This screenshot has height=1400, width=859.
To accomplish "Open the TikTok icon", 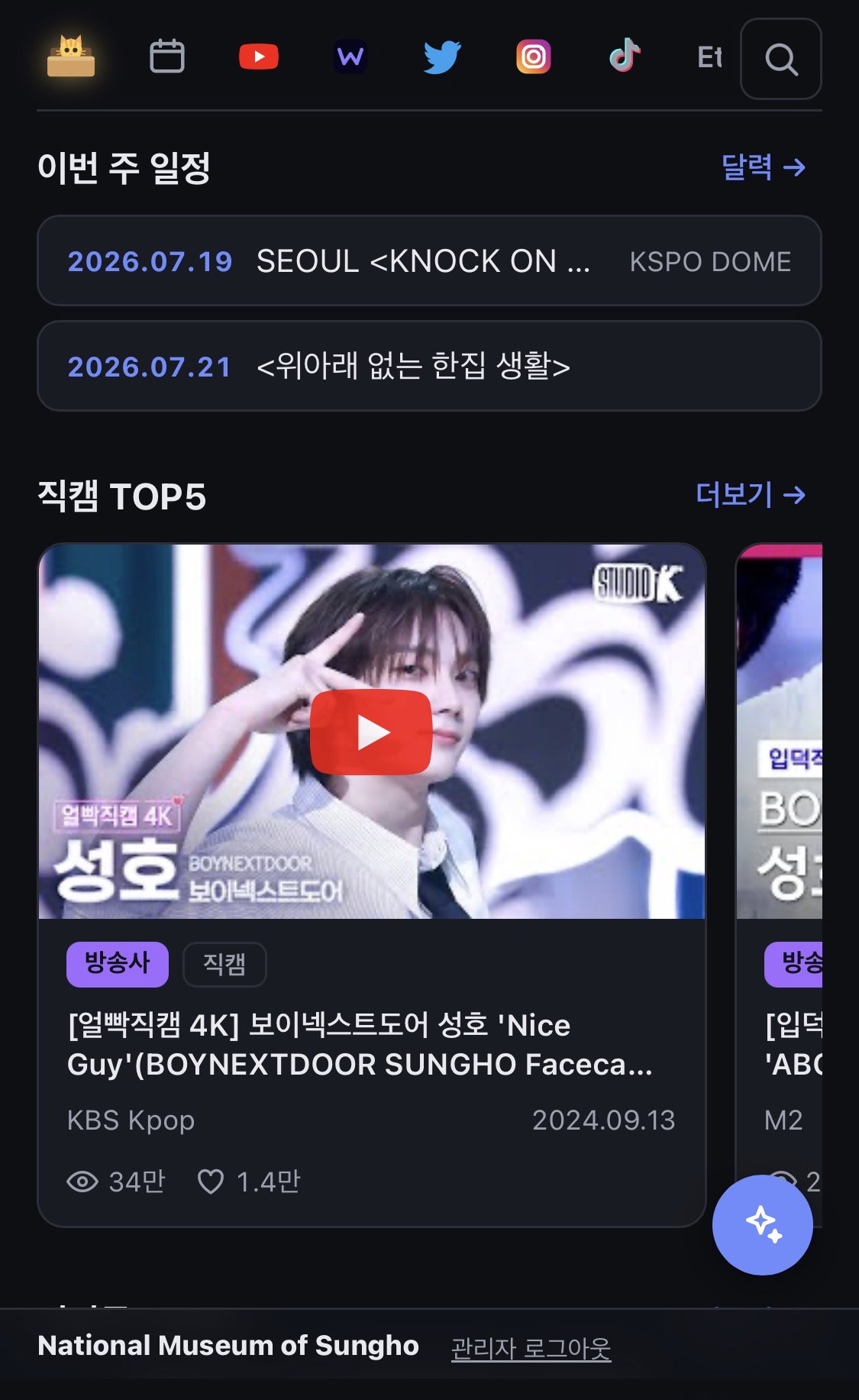I will (x=625, y=56).
